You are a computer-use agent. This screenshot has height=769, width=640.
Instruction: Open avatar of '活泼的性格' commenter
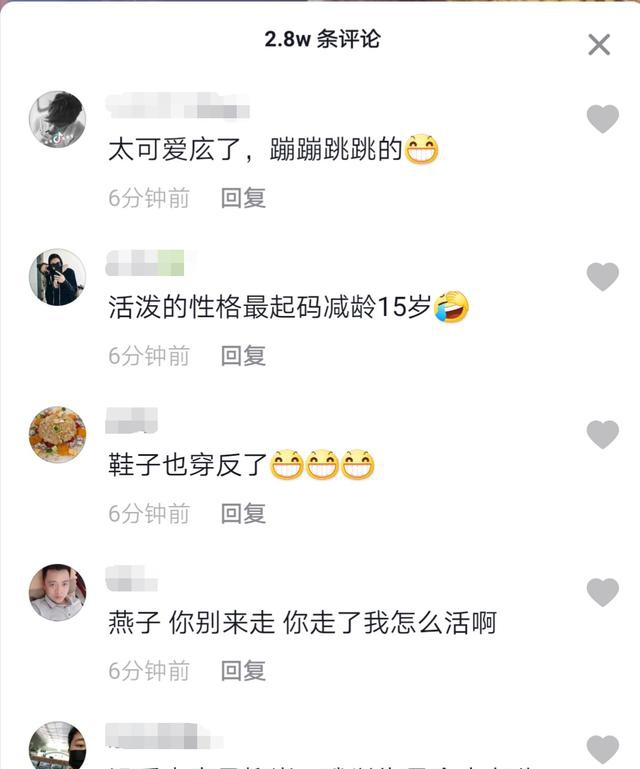coord(57,277)
